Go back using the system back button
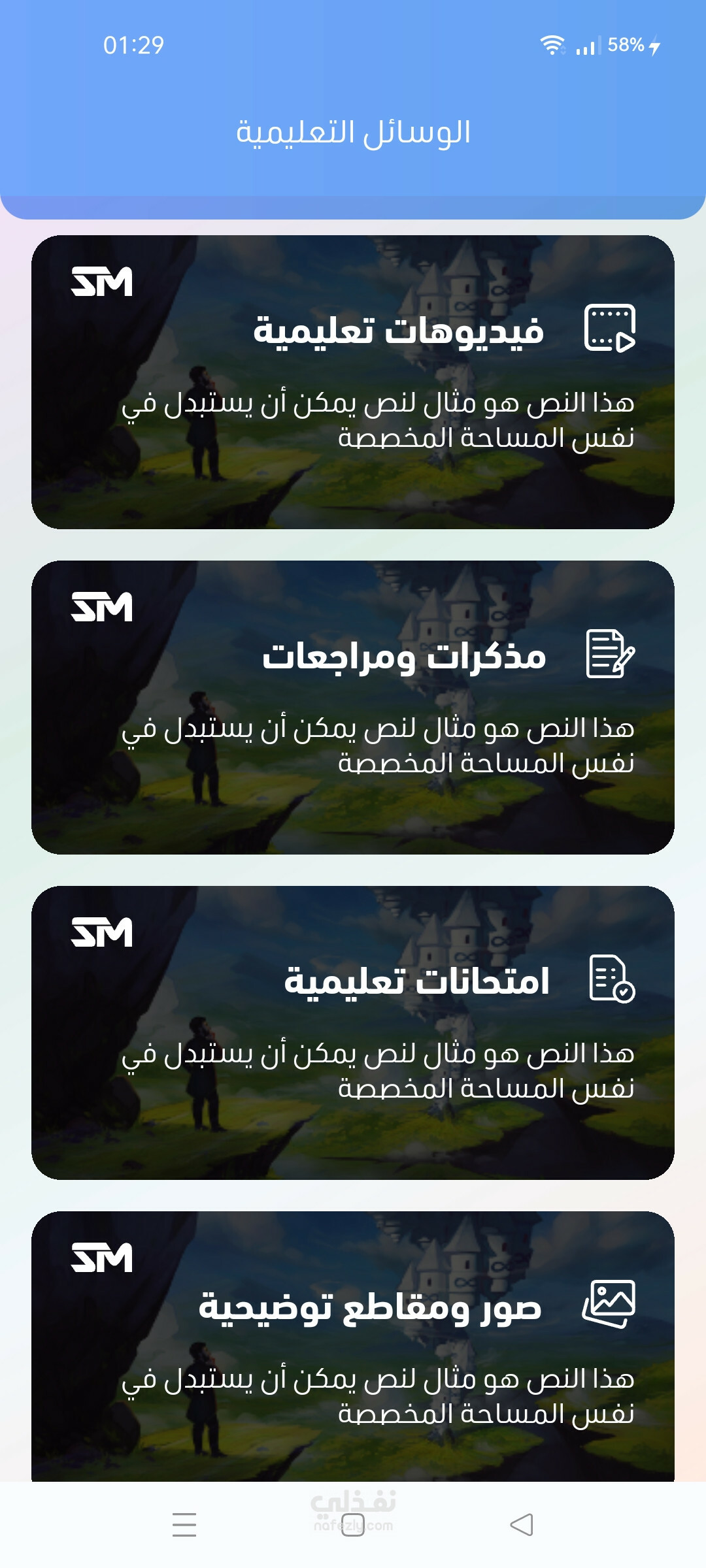 click(x=522, y=1525)
